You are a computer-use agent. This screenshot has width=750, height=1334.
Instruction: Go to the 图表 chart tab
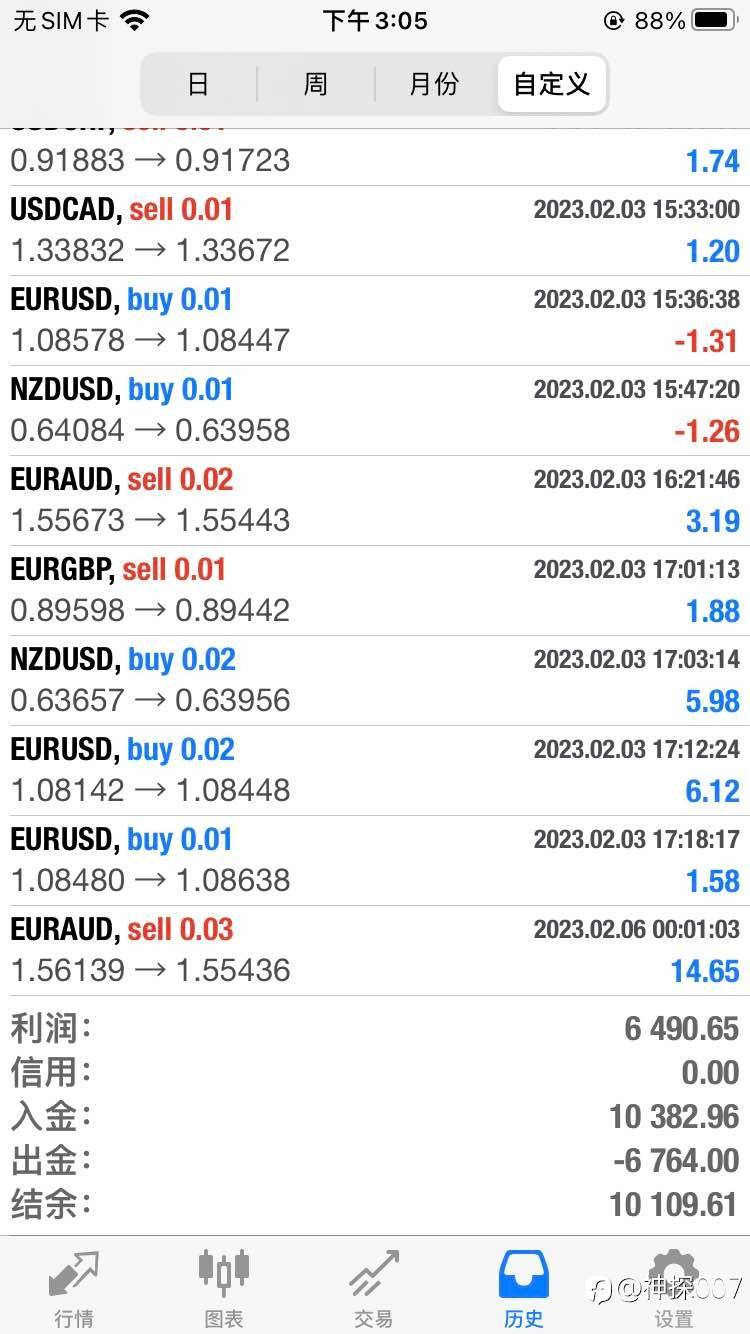(224, 1289)
